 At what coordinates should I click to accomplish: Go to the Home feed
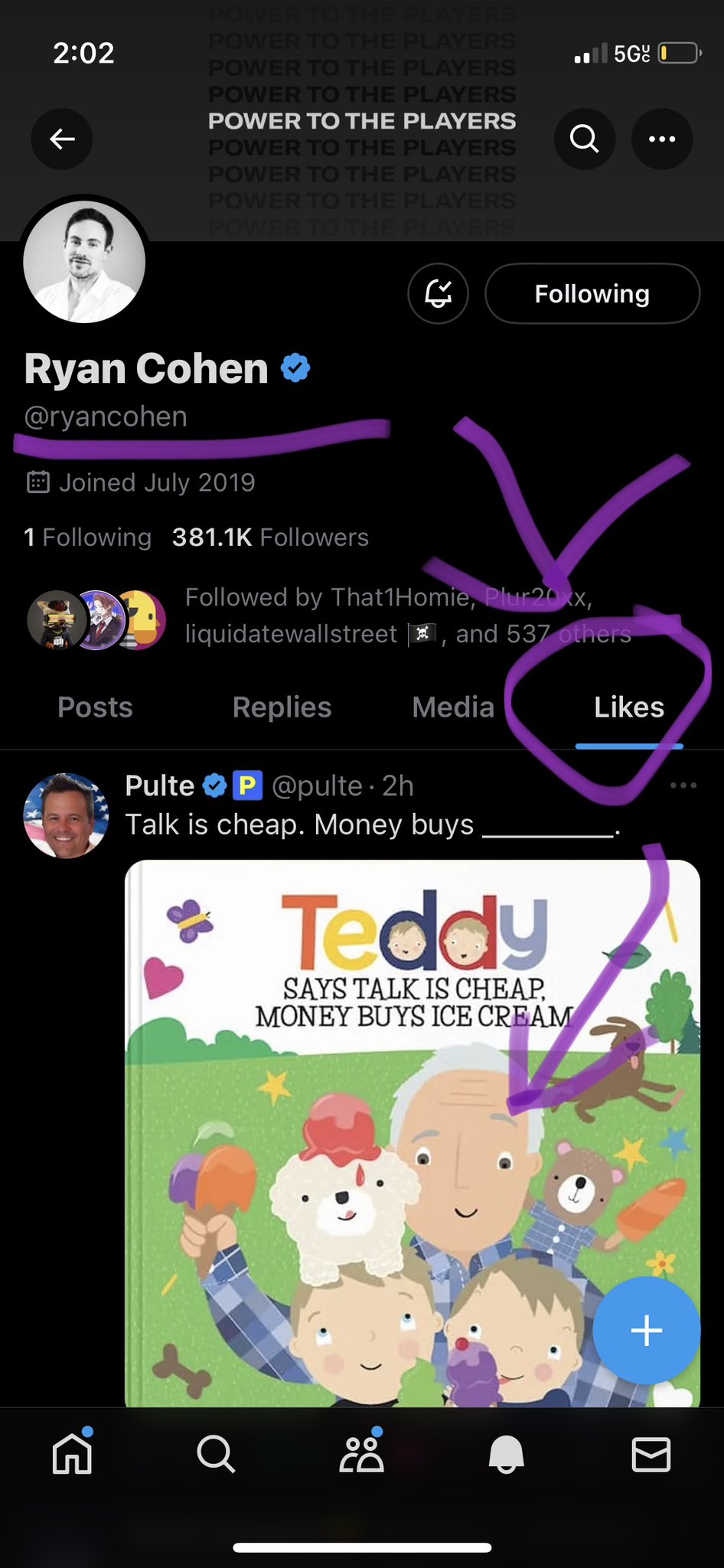point(73,1453)
